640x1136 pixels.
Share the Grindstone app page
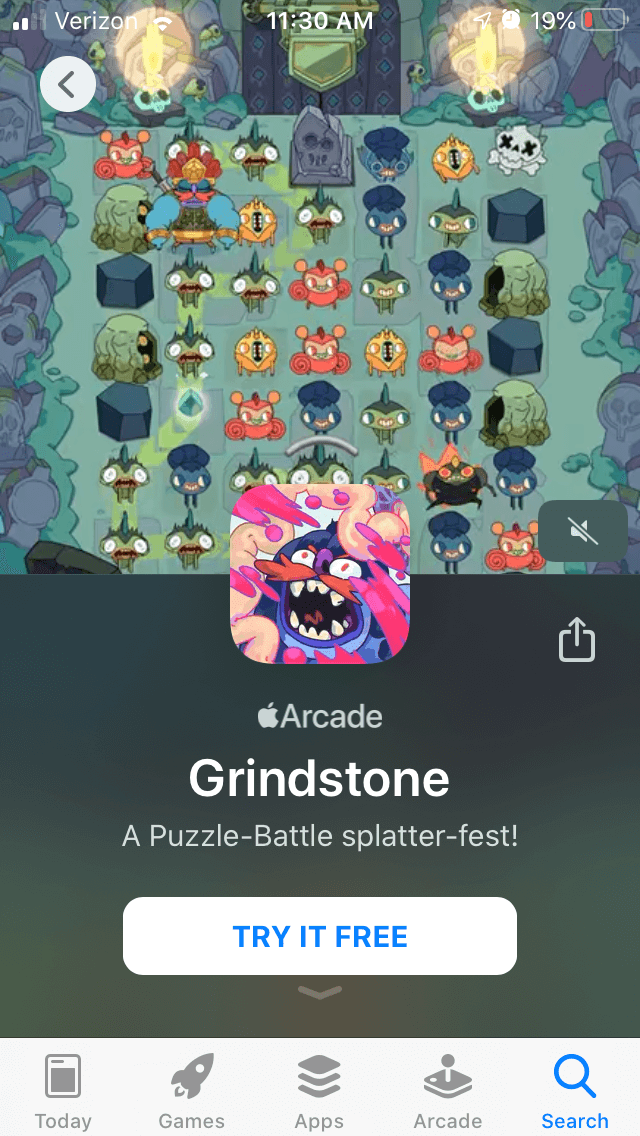click(x=577, y=639)
